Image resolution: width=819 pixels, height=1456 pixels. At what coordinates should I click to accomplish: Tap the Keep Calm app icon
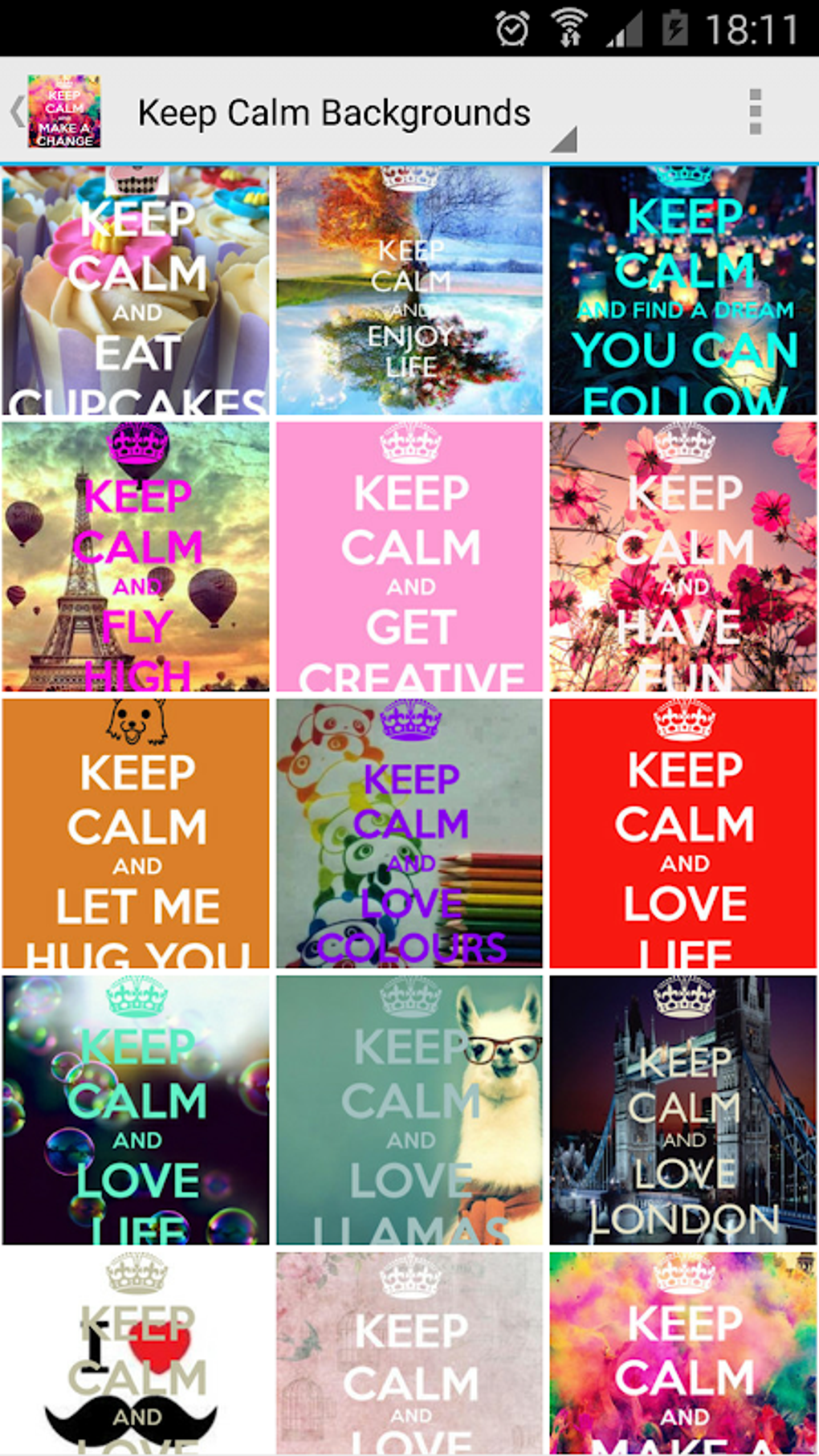[x=64, y=112]
